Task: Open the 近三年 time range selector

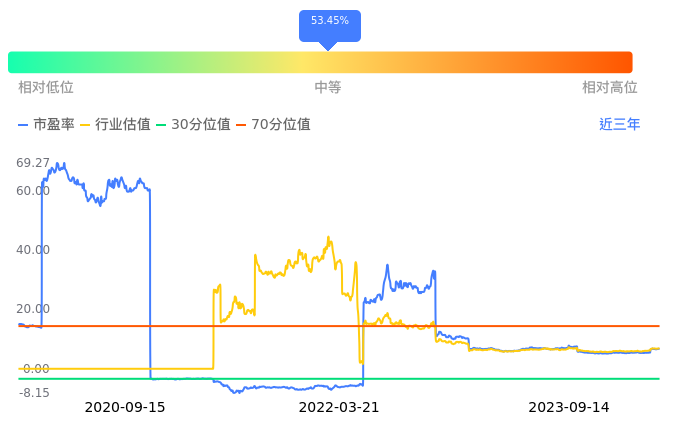Action: (x=619, y=125)
